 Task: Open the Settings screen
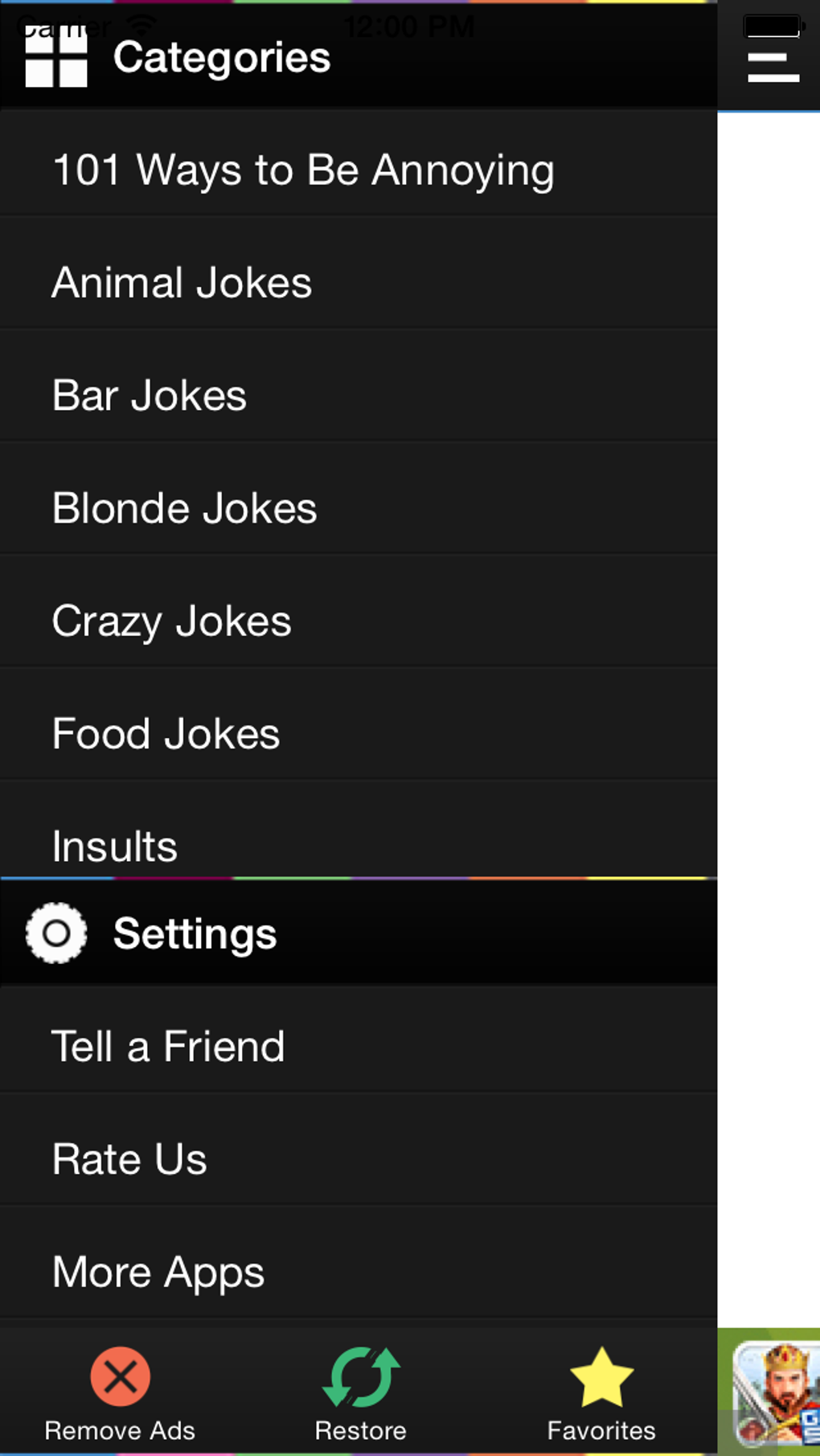tap(195, 933)
